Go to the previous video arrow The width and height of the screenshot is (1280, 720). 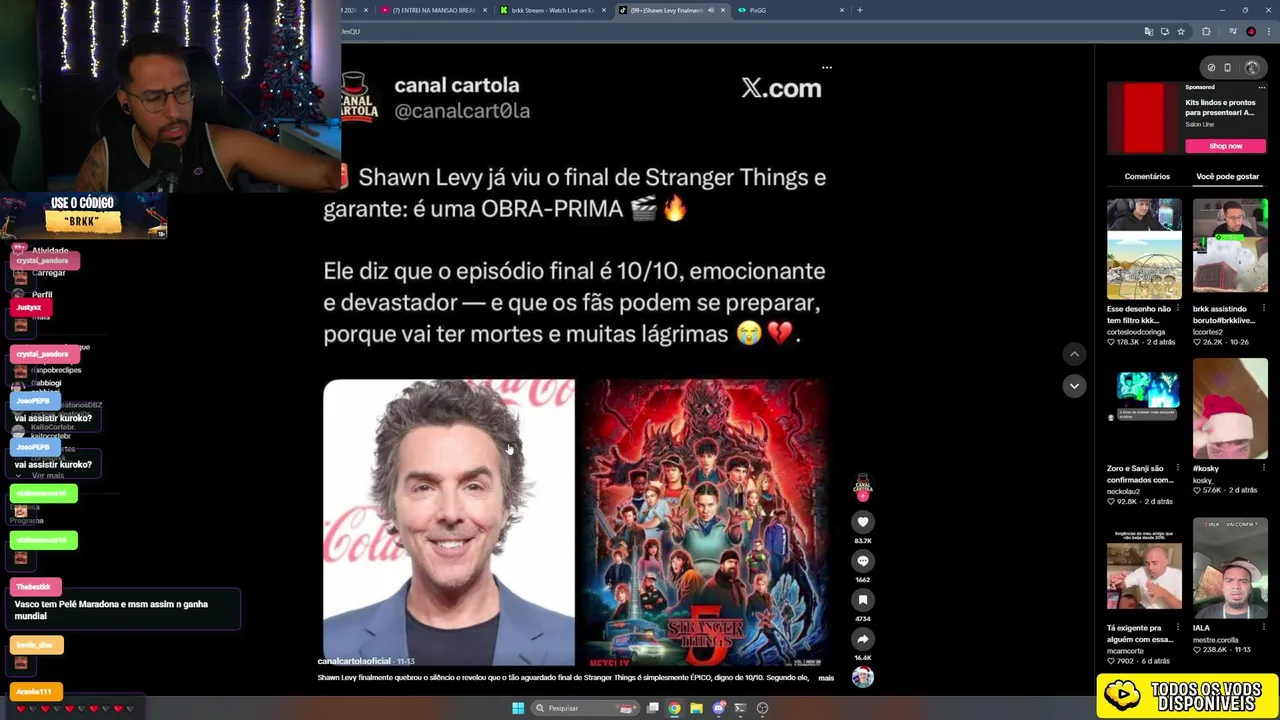[x=1074, y=354]
